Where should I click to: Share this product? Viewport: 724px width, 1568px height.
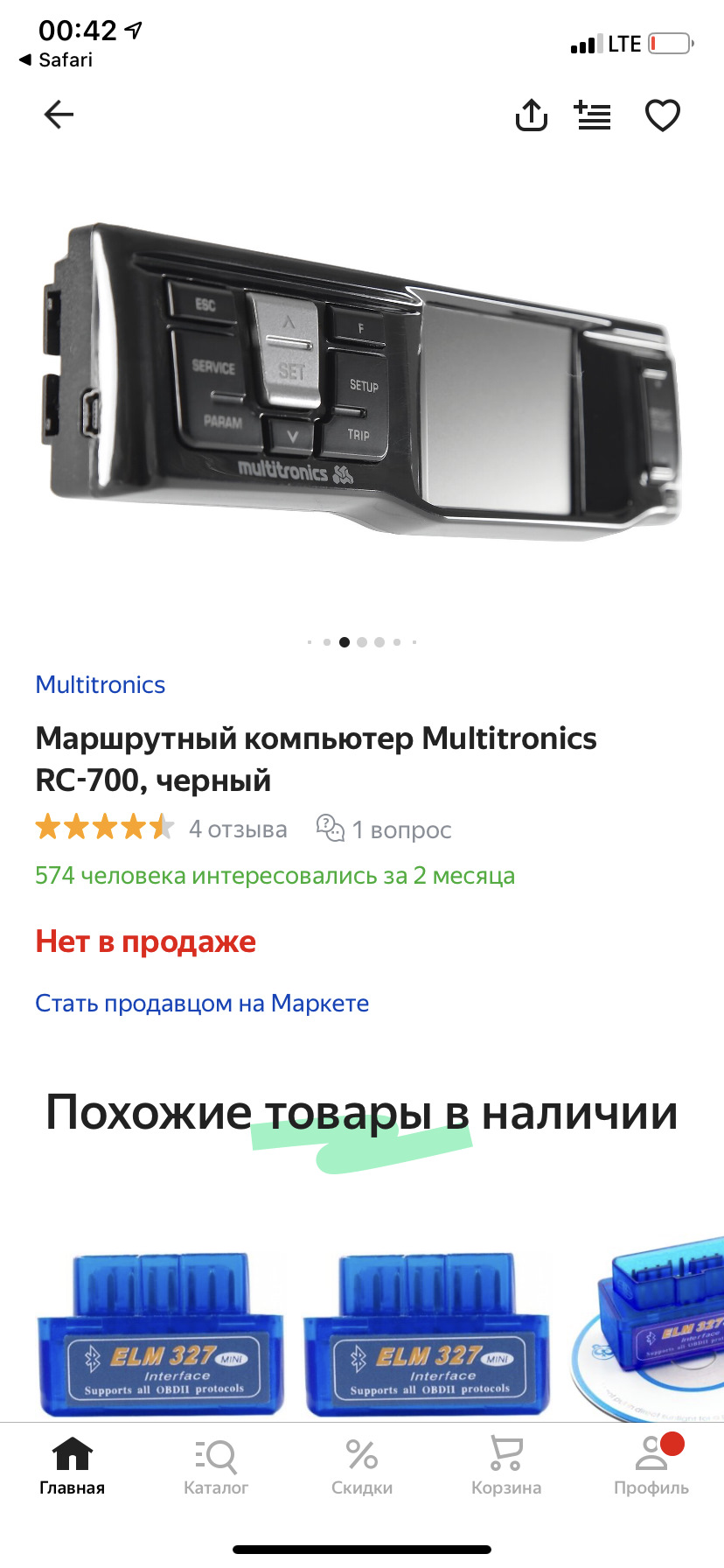point(532,115)
